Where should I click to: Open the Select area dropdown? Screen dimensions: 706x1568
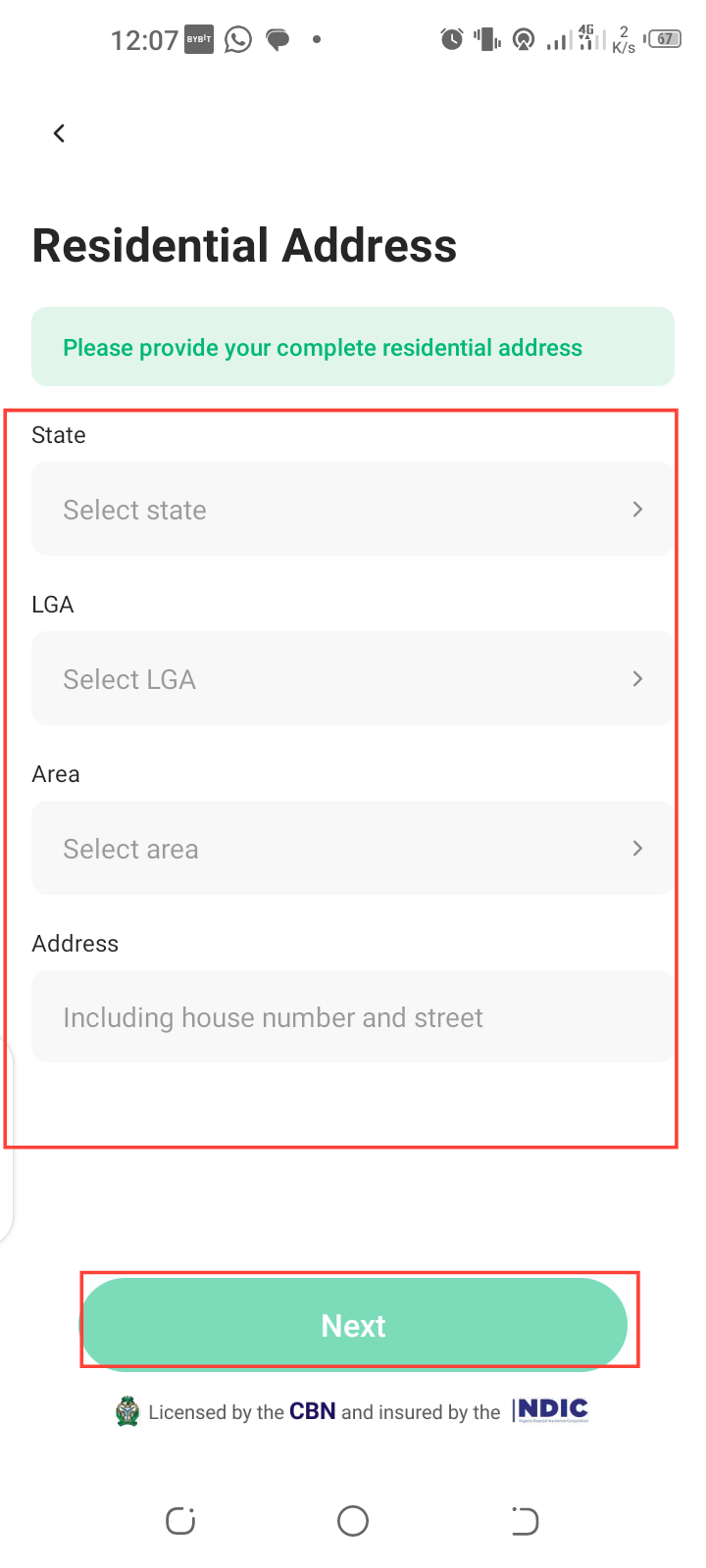coord(352,849)
